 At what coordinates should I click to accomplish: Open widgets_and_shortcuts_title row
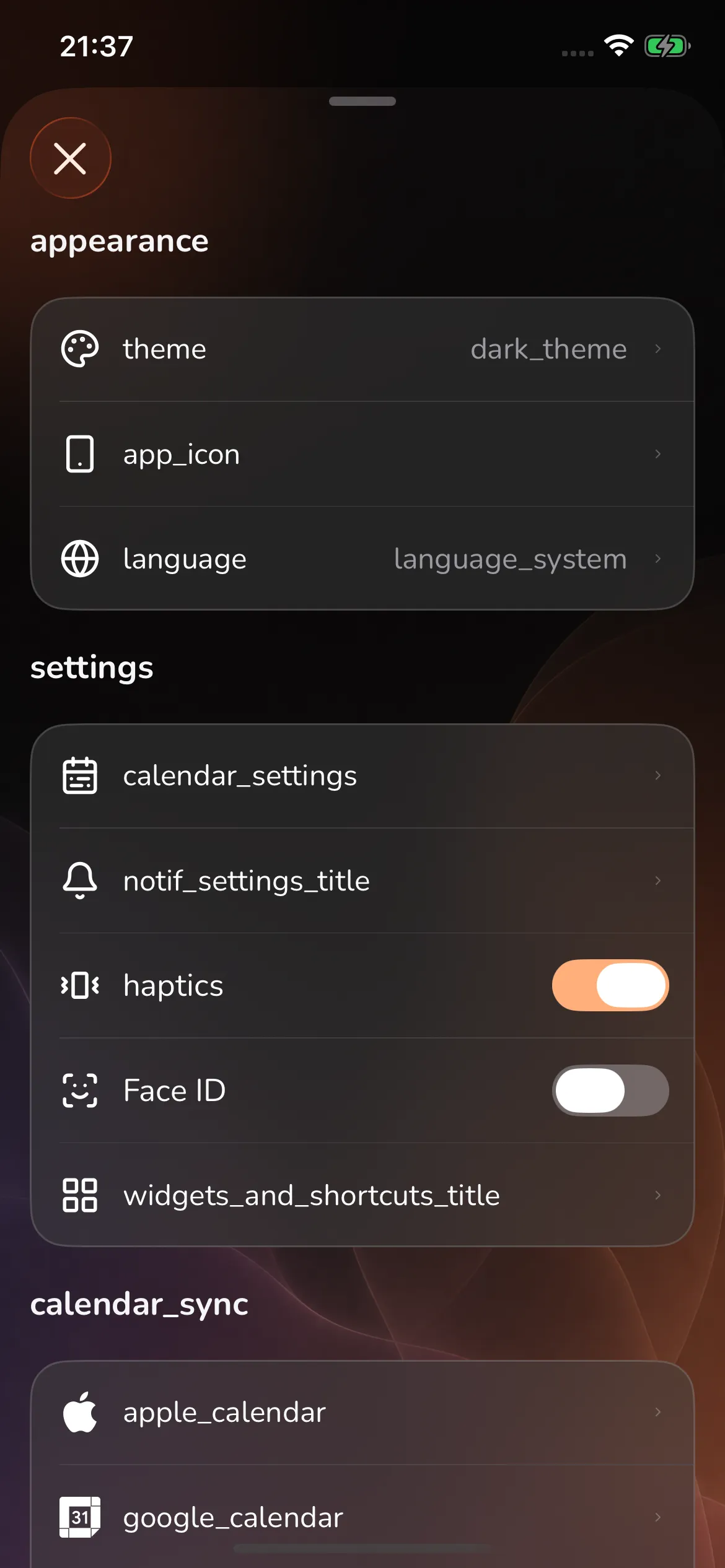(x=362, y=1195)
